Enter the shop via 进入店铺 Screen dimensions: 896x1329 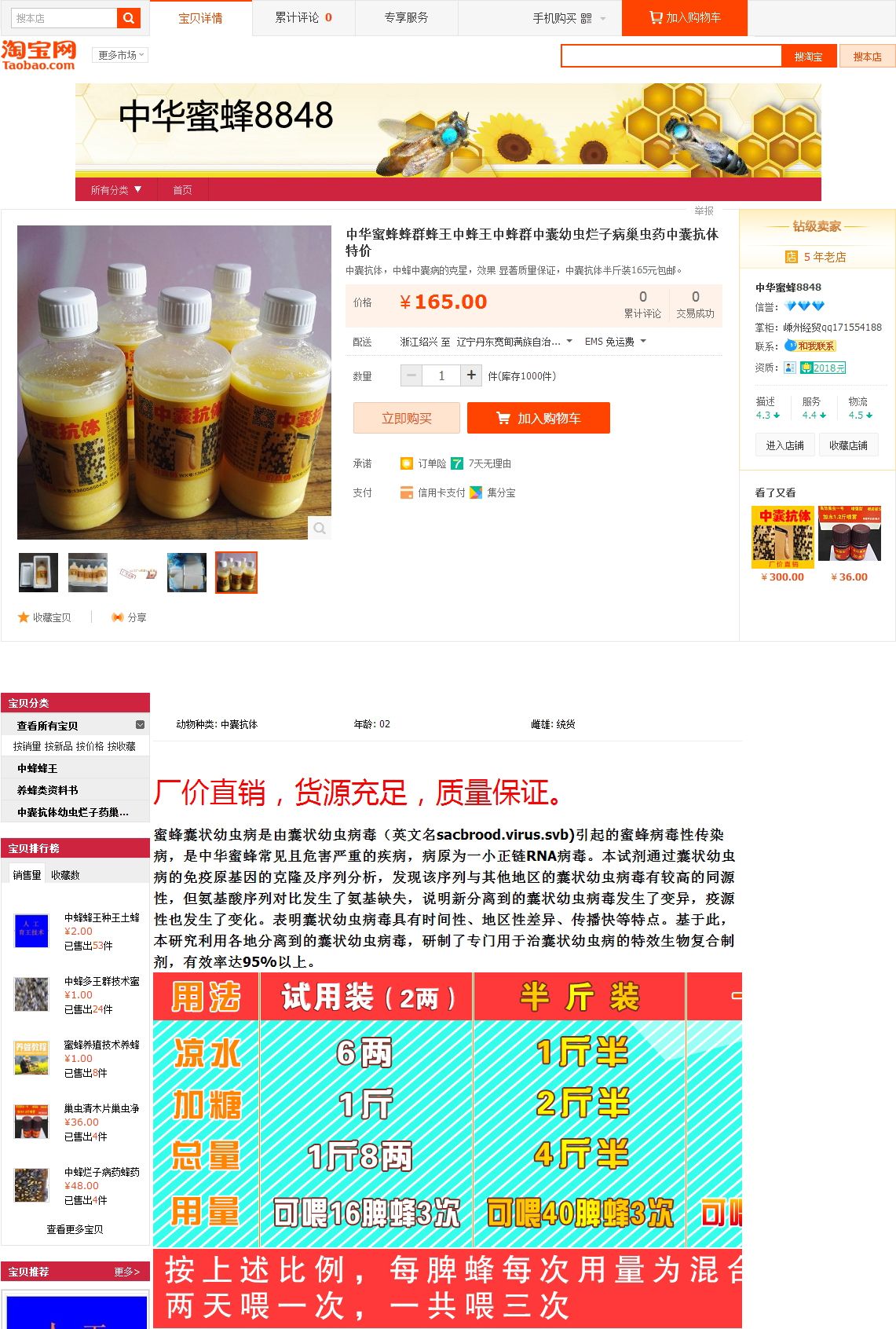point(784,445)
